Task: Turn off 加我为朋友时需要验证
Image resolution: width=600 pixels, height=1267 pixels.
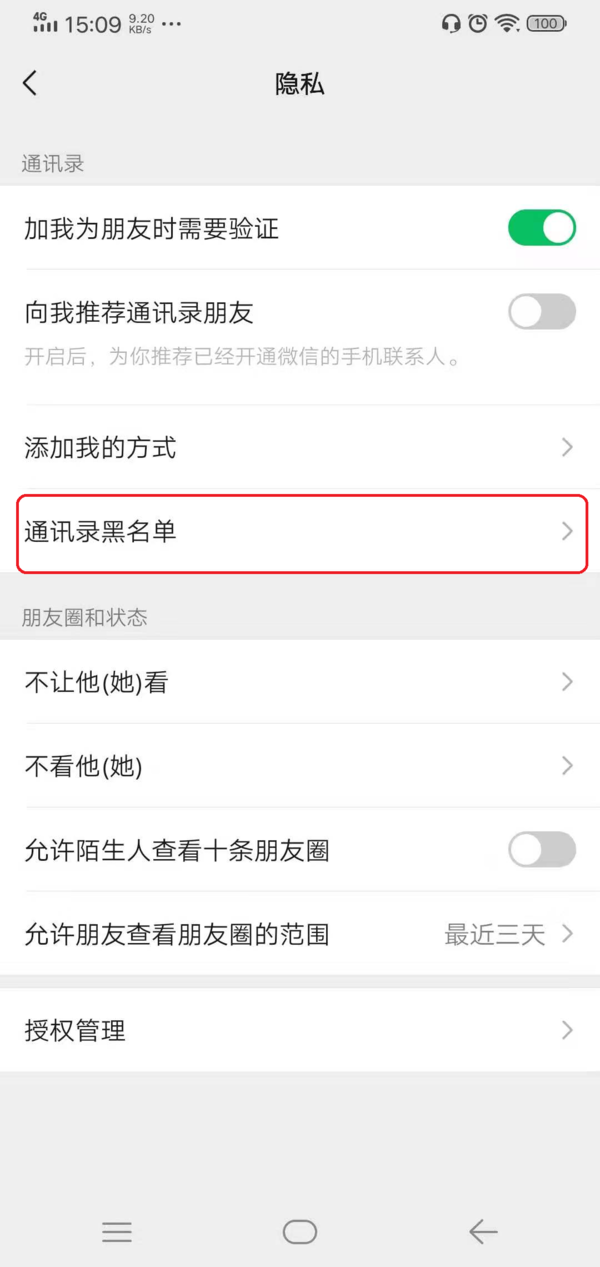Action: (x=542, y=228)
